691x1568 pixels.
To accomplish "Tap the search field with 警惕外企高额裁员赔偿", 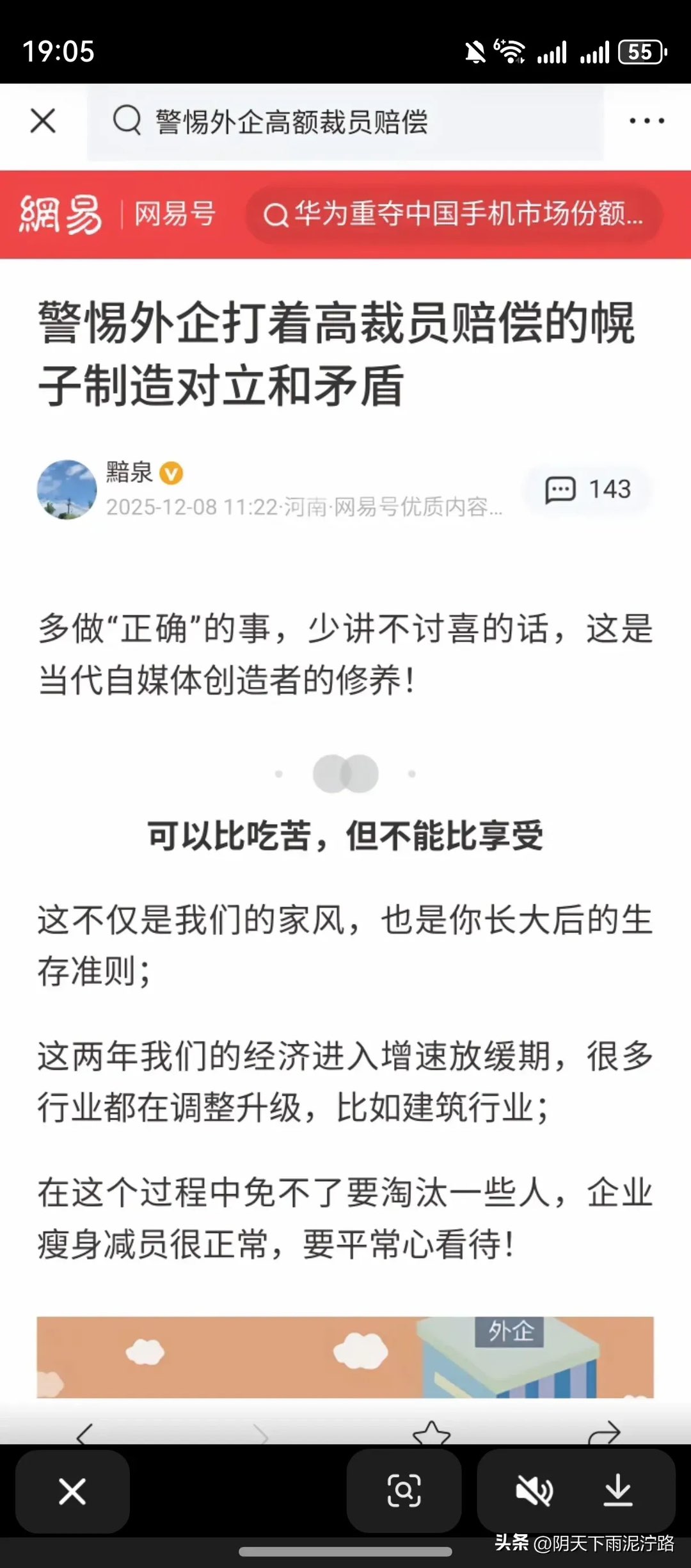I will (x=345, y=122).
